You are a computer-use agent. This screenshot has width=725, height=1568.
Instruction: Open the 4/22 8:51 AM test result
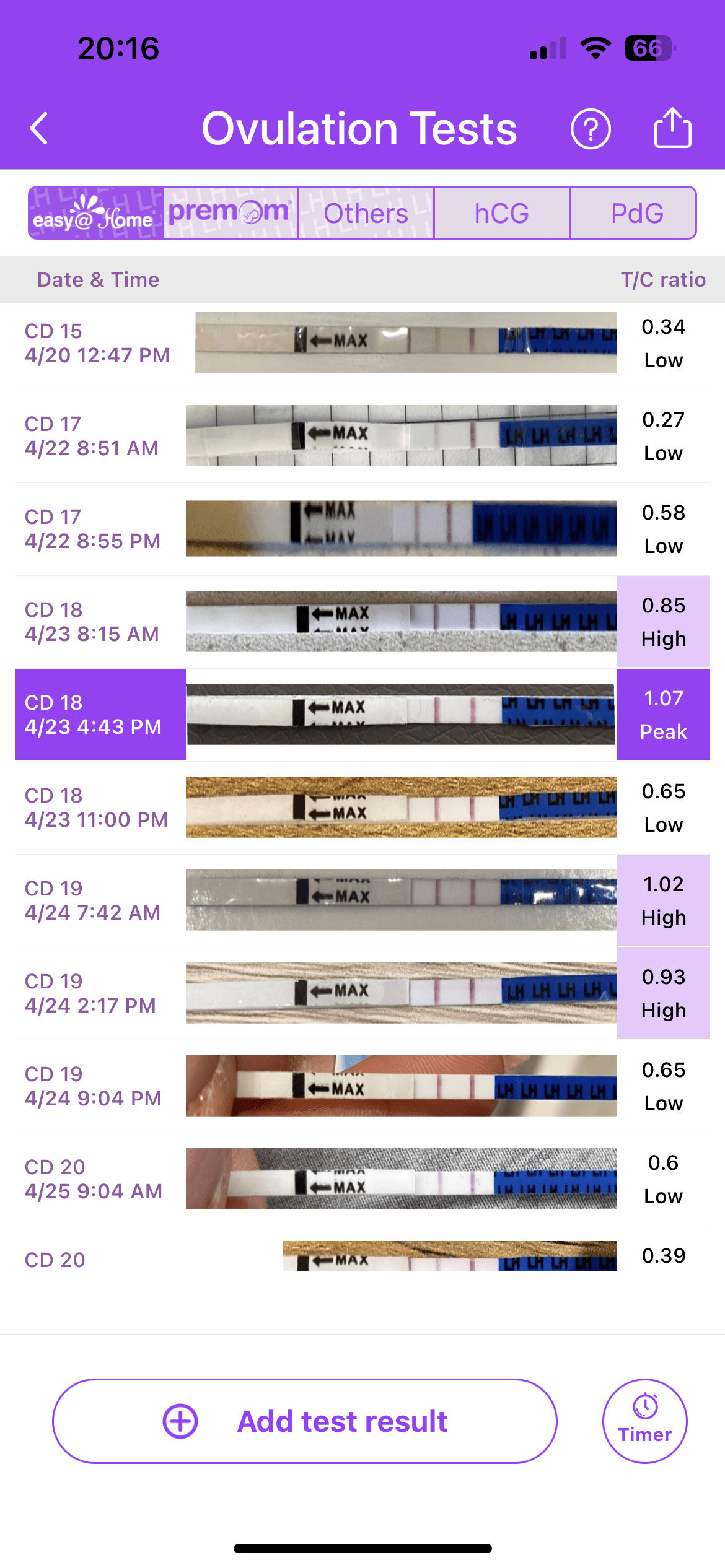(x=362, y=436)
